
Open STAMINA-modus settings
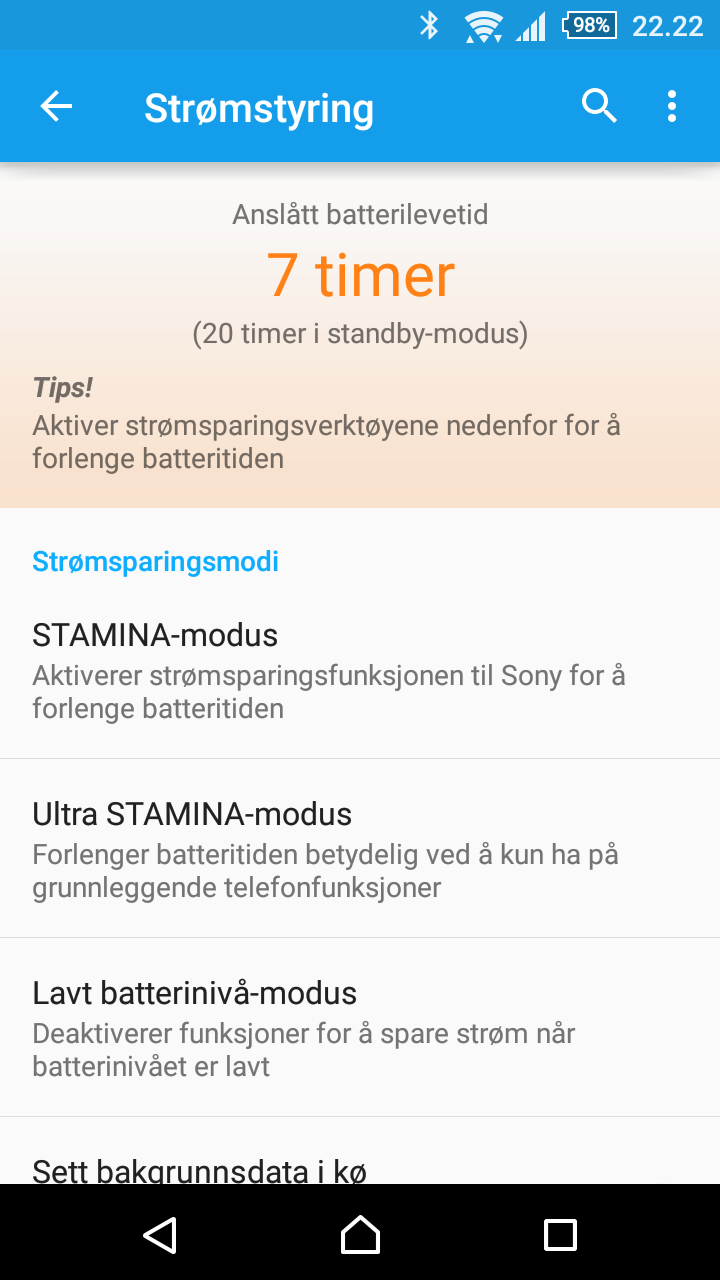[360, 670]
